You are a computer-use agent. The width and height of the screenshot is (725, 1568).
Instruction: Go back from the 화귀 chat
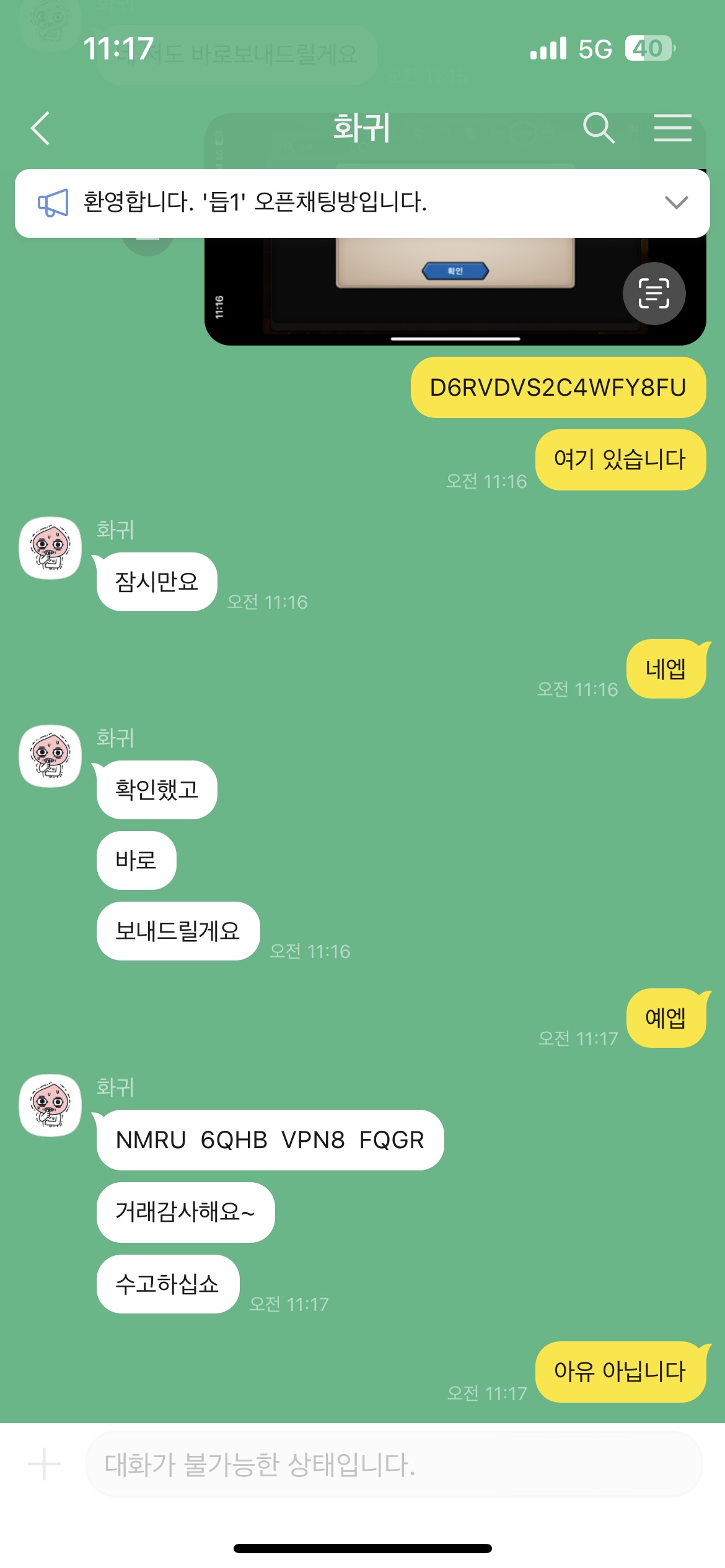point(41,128)
